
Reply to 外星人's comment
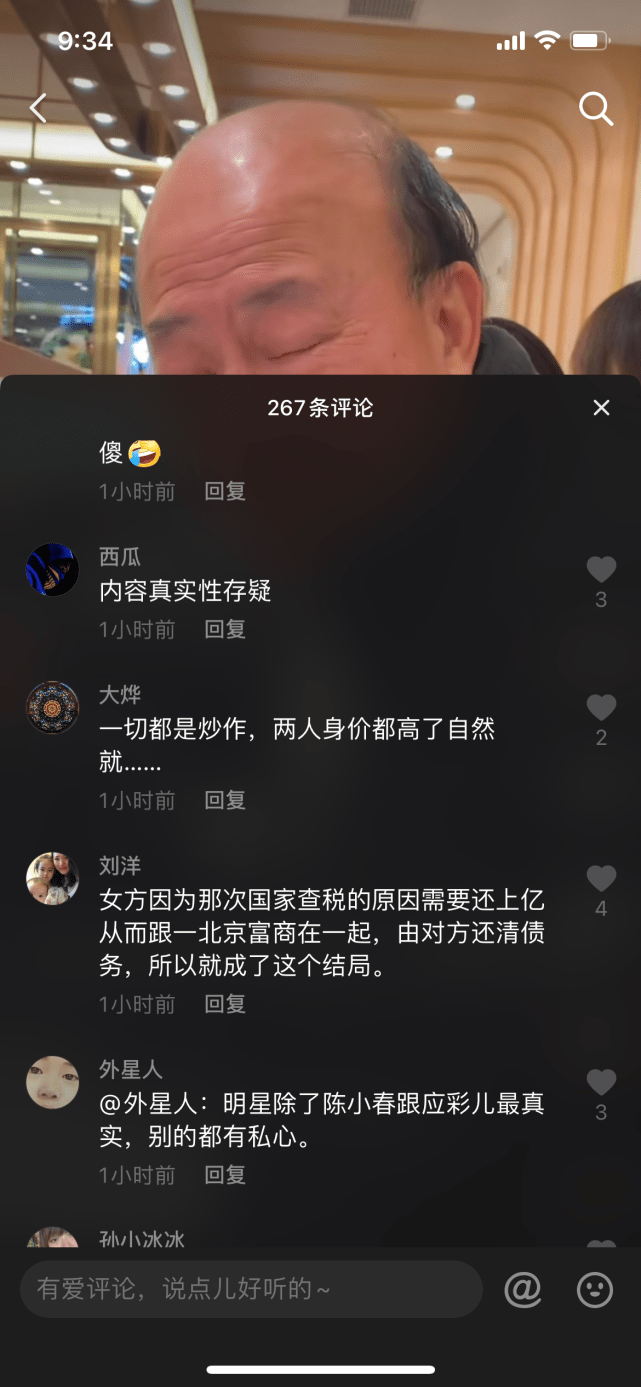[x=225, y=1175]
